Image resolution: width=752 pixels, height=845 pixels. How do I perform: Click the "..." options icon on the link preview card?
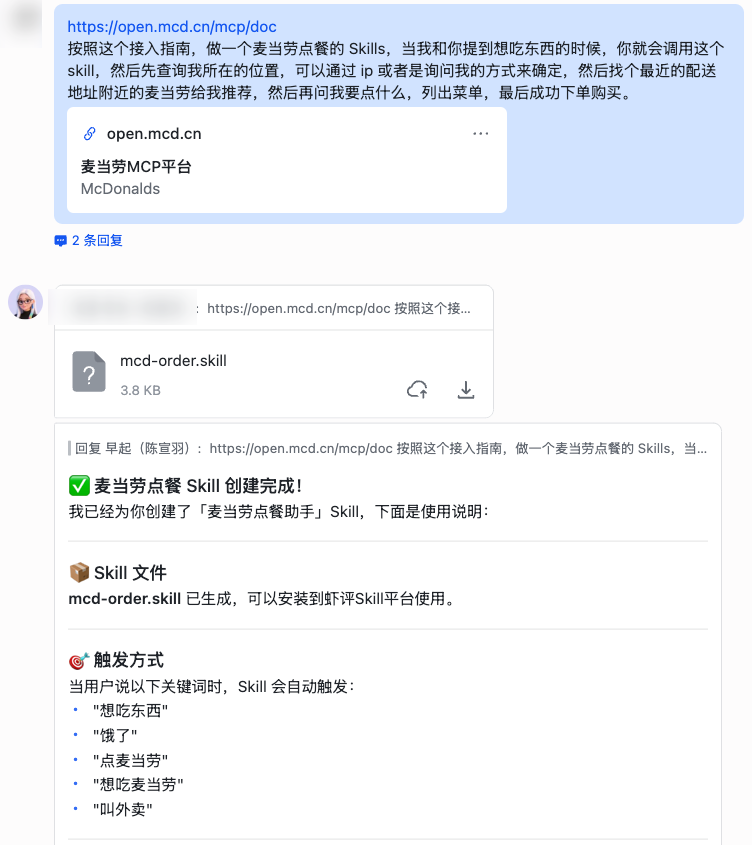[481, 131]
